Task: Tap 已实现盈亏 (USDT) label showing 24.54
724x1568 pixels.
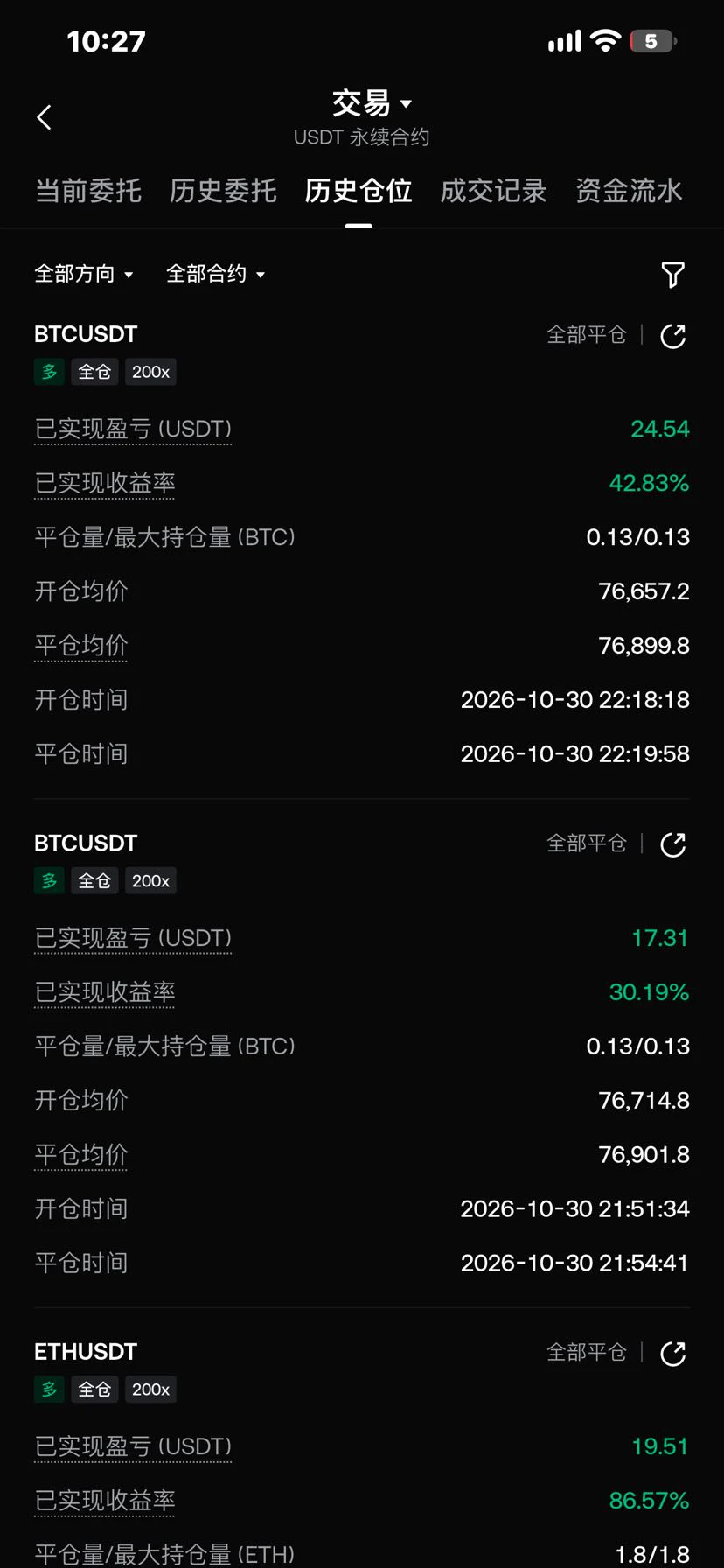Action: (x=133, y=429)
